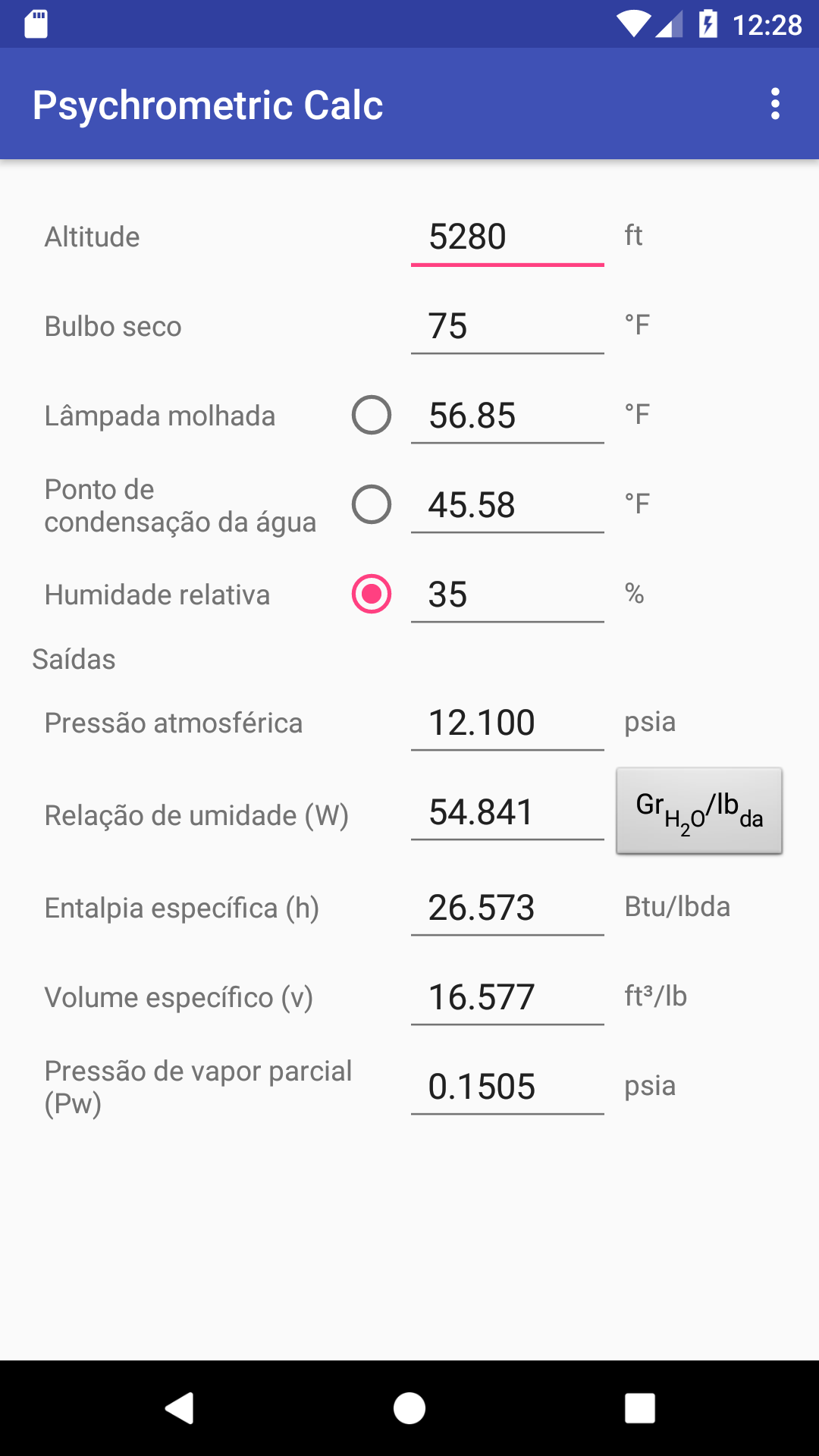This screenshot has height=1456, width=819.
Task: Go back with the system back button
Action: pyautogui.click(x=180, y=1408)
